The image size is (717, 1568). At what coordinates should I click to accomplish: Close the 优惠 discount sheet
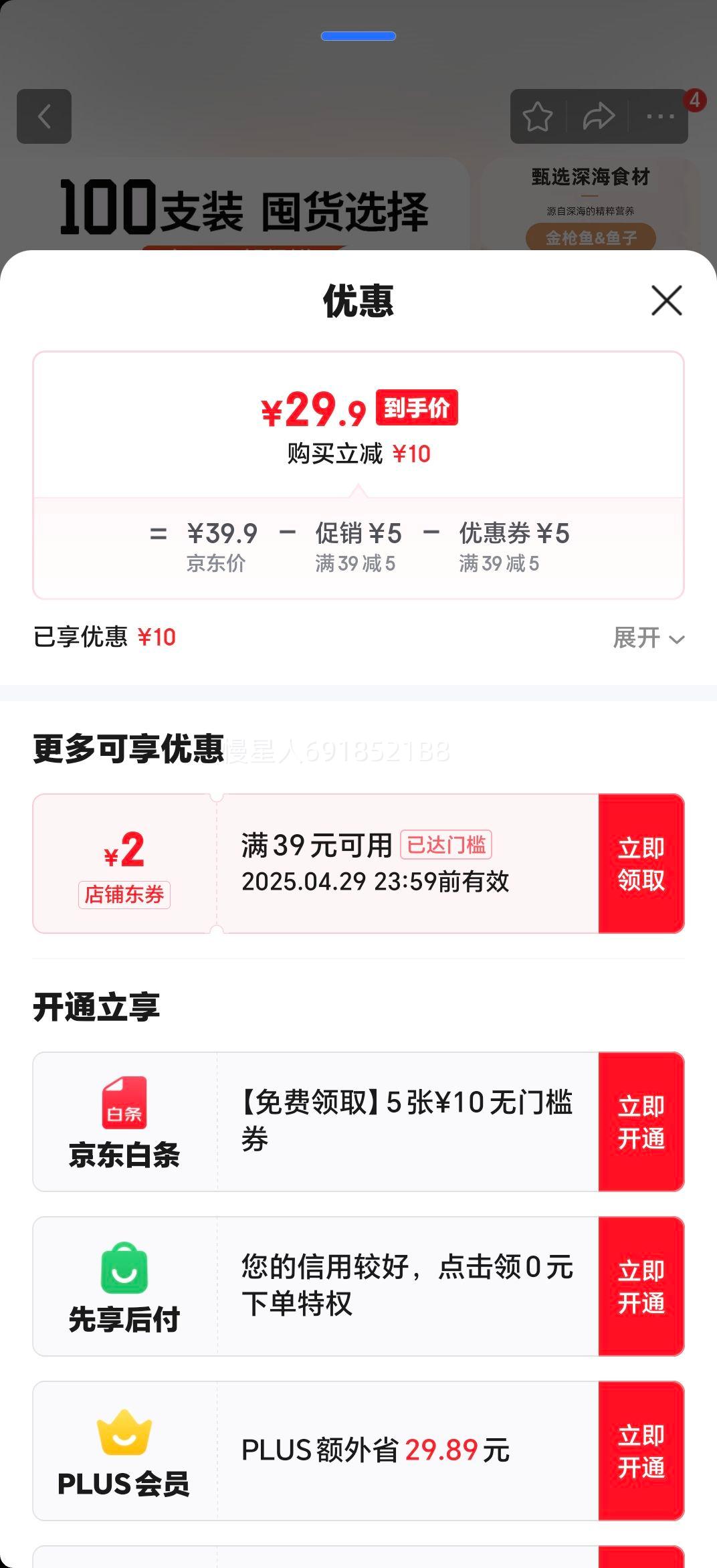(667, 300)
